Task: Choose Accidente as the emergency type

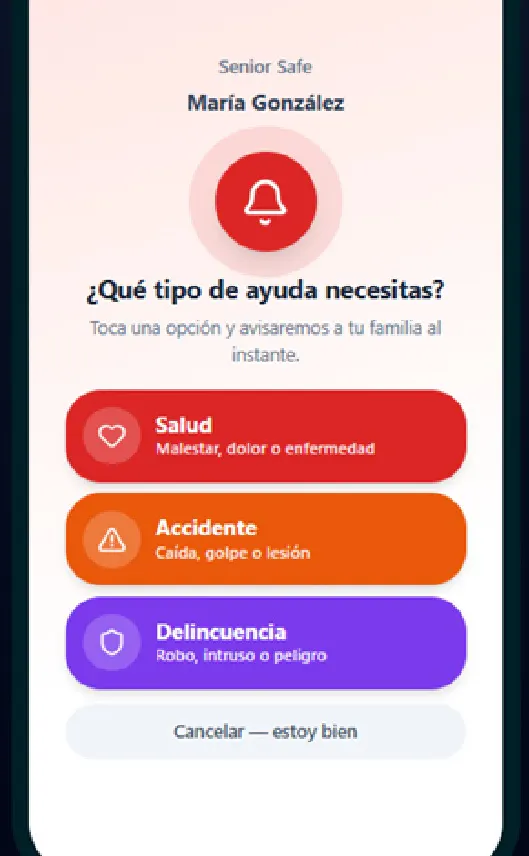Action: click(x=266, y=539)
